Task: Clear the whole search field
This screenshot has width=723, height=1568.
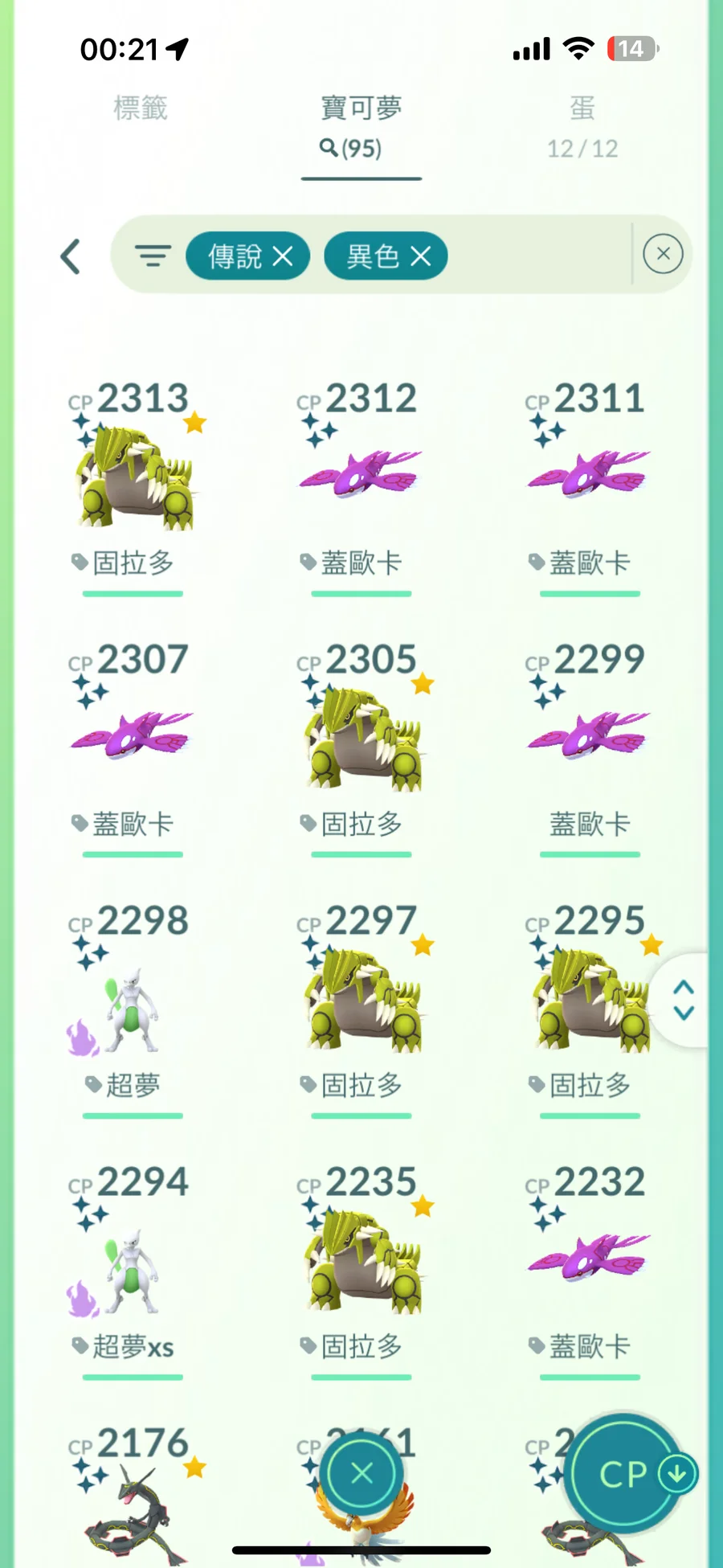Action: (x=663, y=255)
